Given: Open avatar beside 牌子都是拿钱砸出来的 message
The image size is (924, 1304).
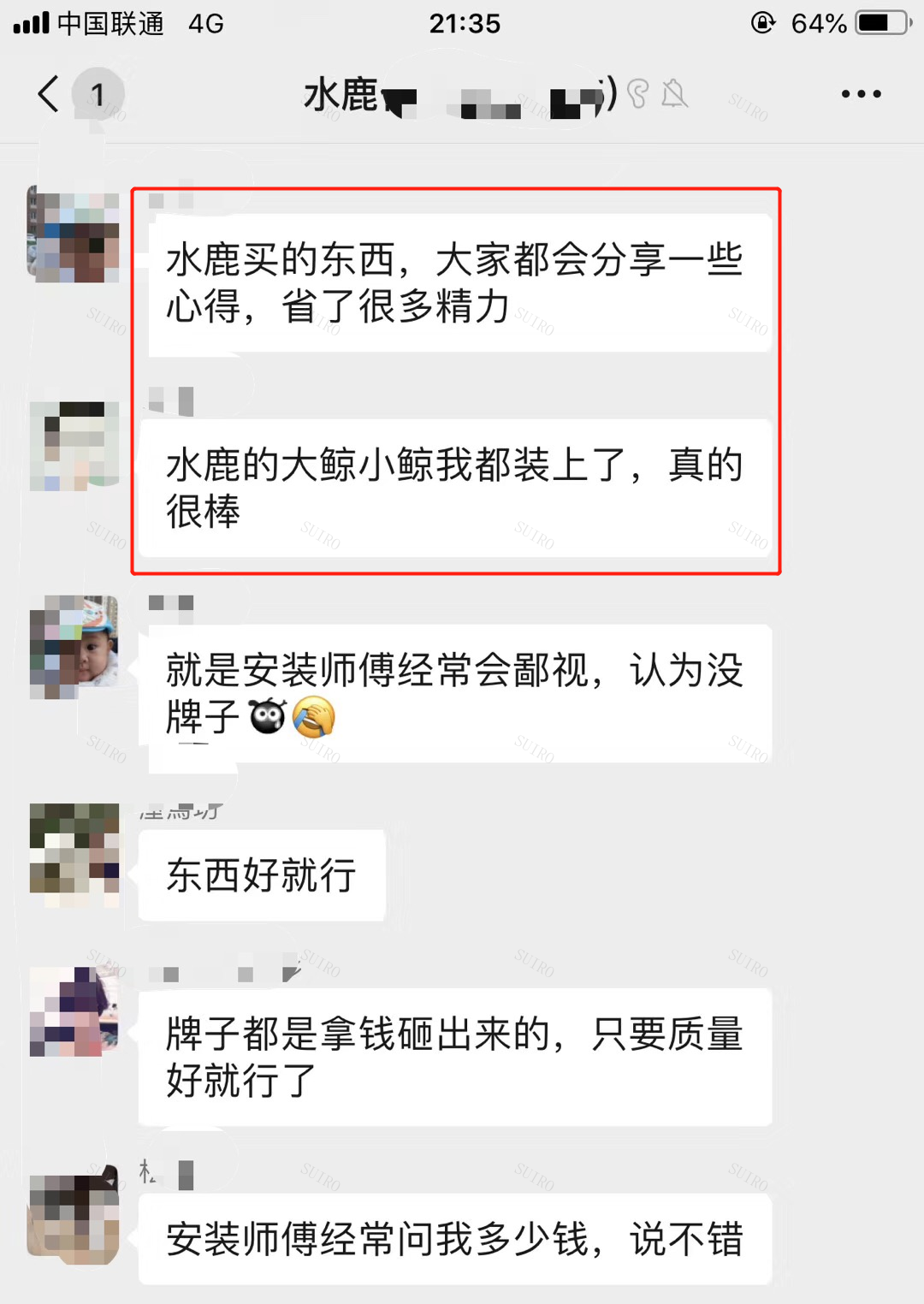Looking at the screenshot, I should coord(74,1011).
